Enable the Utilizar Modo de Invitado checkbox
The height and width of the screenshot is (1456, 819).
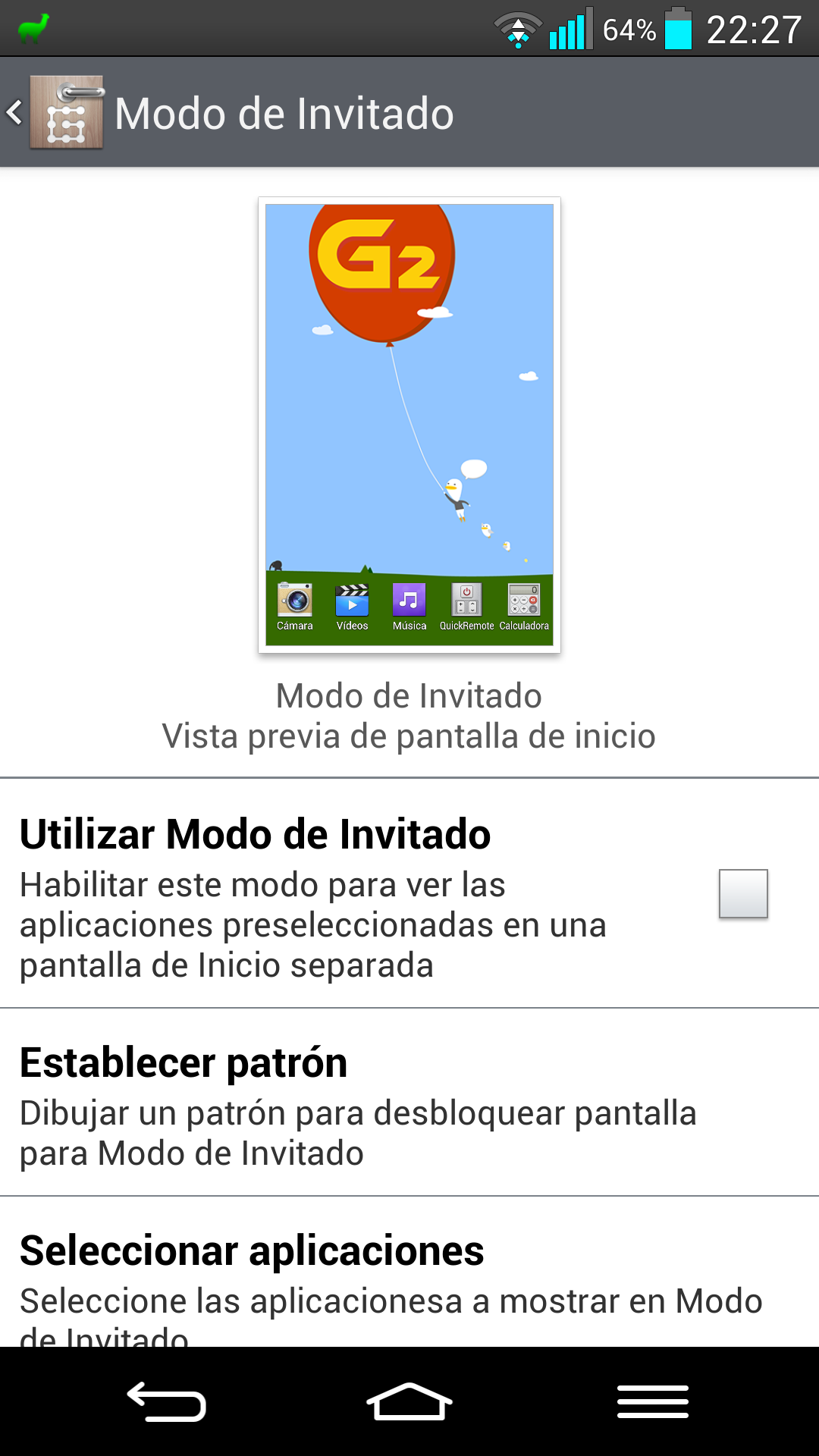[742, 893]
